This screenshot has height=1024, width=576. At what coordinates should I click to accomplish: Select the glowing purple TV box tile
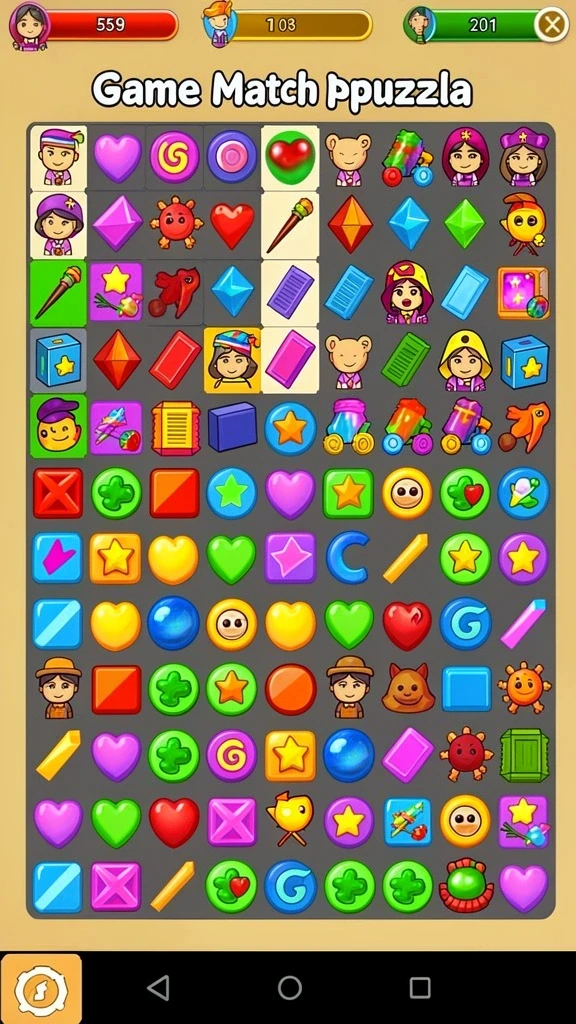[524, 292]
